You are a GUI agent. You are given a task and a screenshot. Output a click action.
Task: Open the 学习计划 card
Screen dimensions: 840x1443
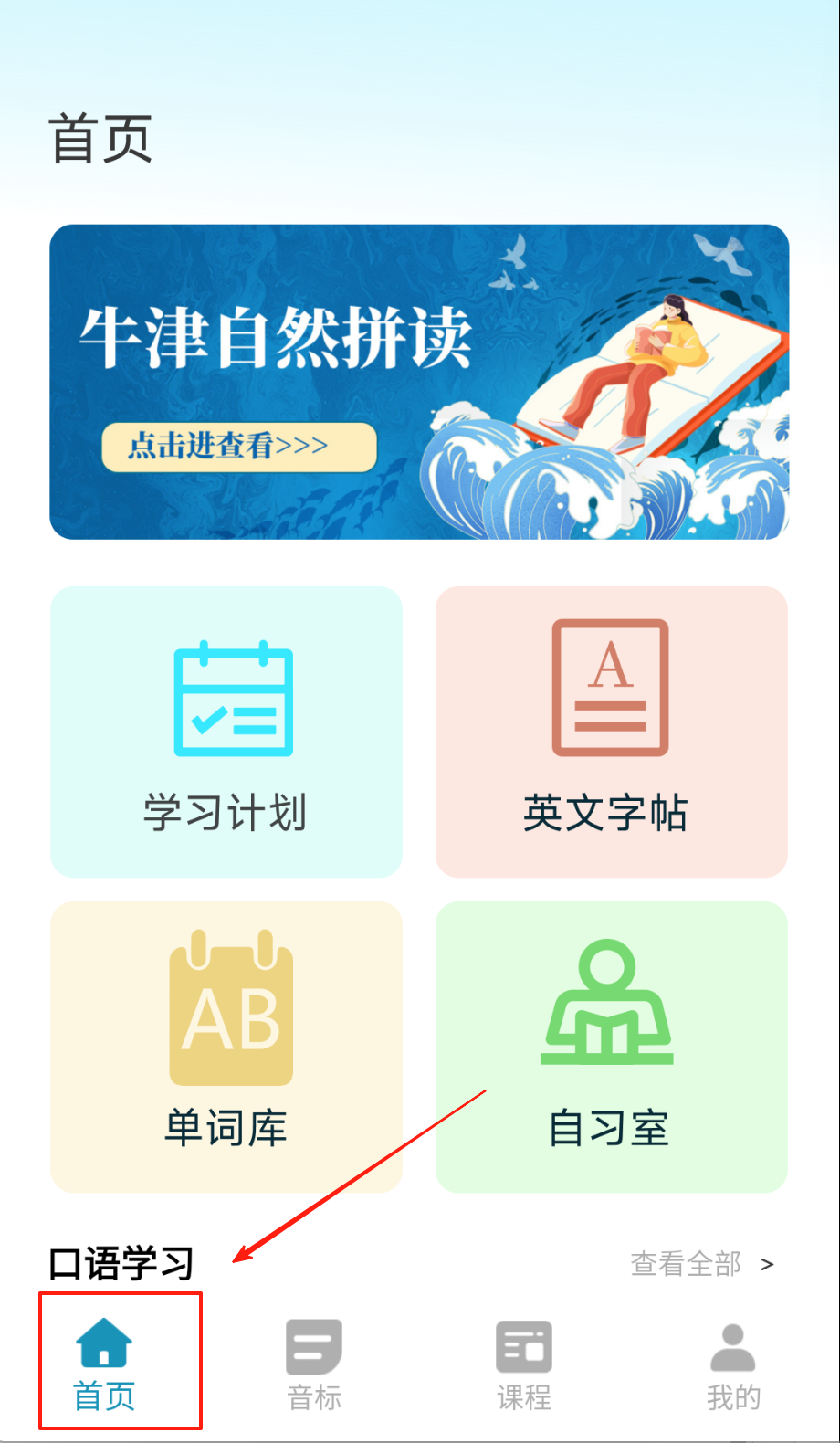[x=226, y=732]
